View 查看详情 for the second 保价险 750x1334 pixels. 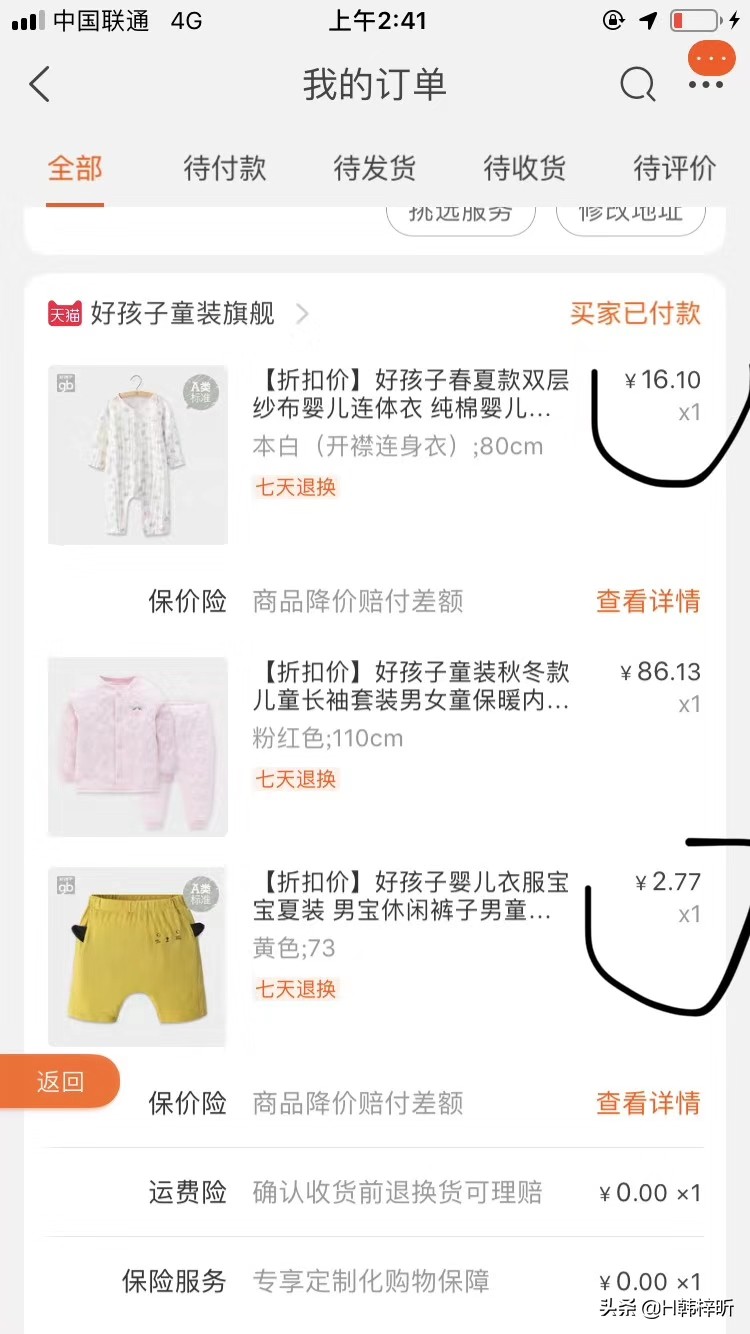pos(648,1103)
